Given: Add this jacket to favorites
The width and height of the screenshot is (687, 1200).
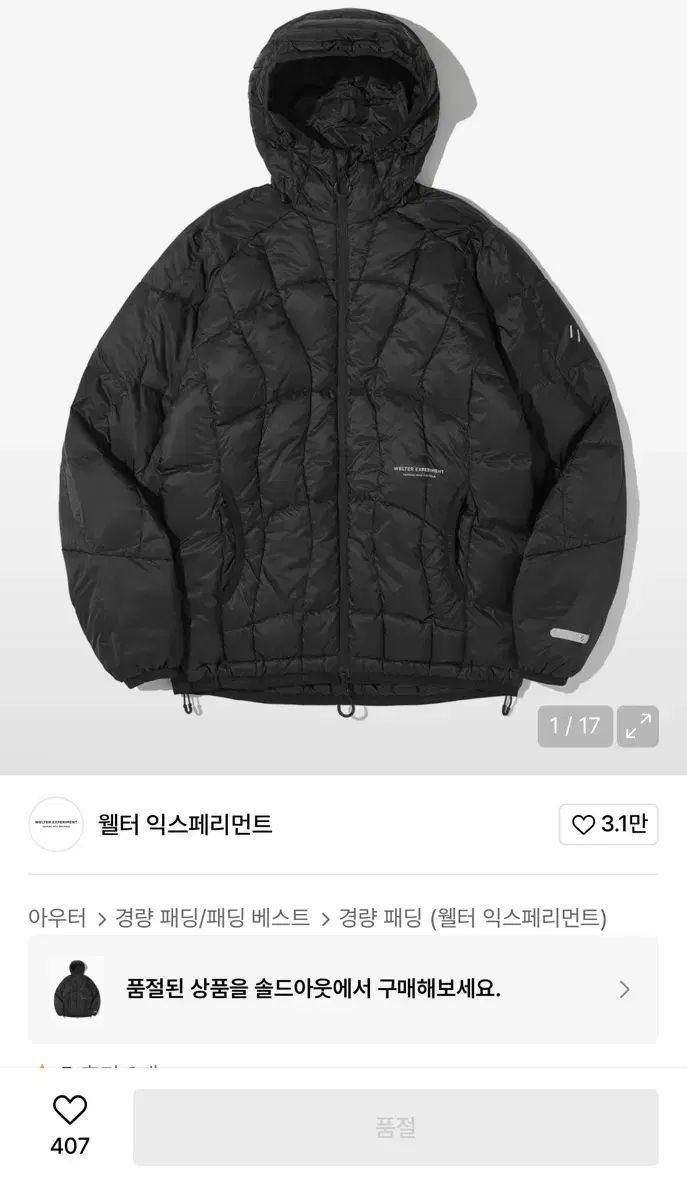Looking at the screenshot, I should pos(70,1111).
